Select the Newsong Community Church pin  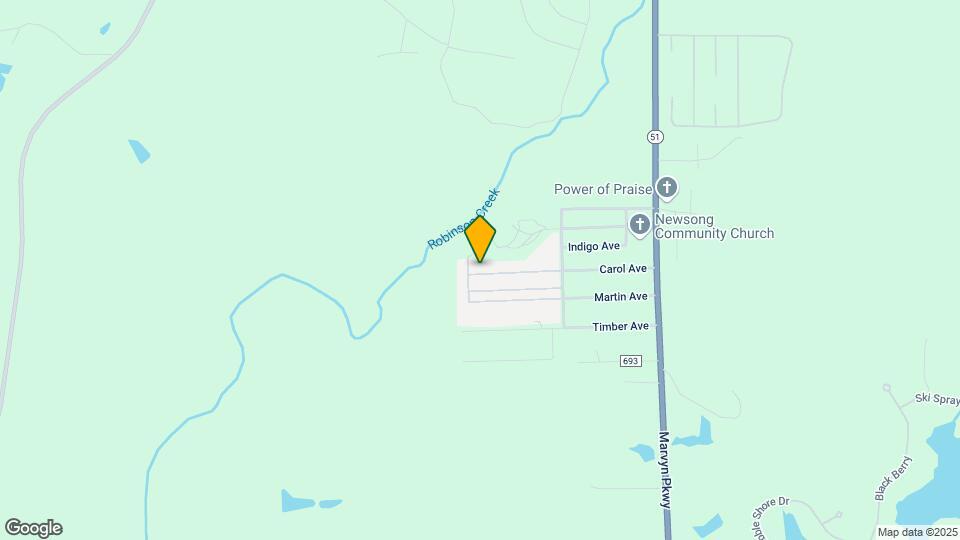640,226
